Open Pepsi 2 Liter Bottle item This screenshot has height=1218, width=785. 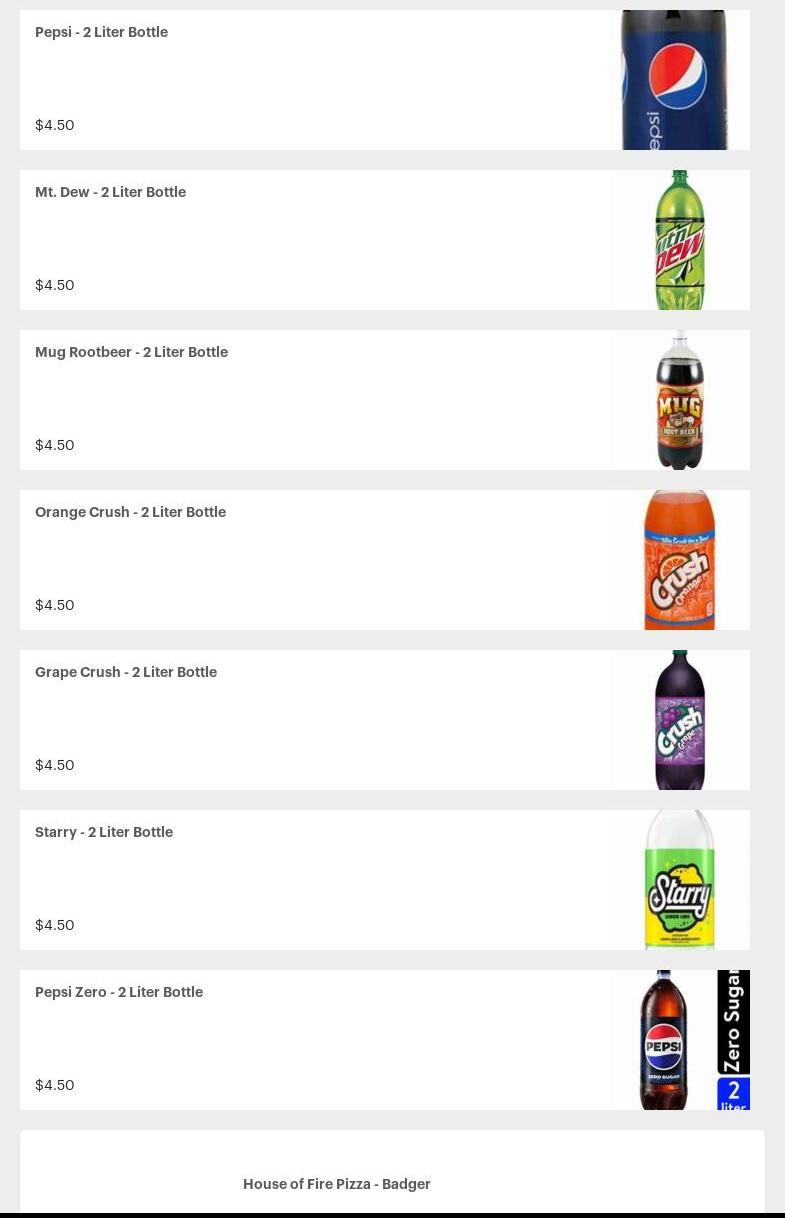384,80
